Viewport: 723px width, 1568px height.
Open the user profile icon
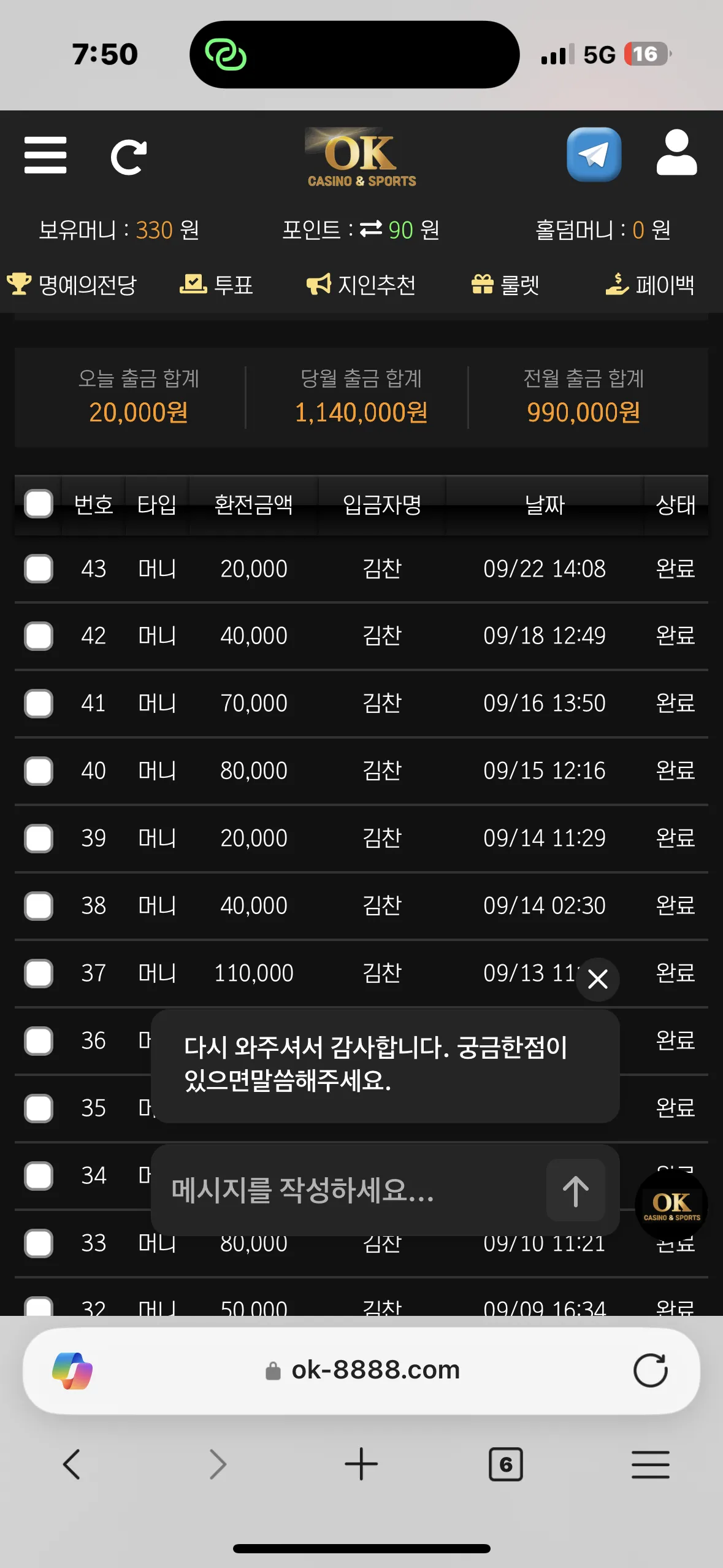676,153
